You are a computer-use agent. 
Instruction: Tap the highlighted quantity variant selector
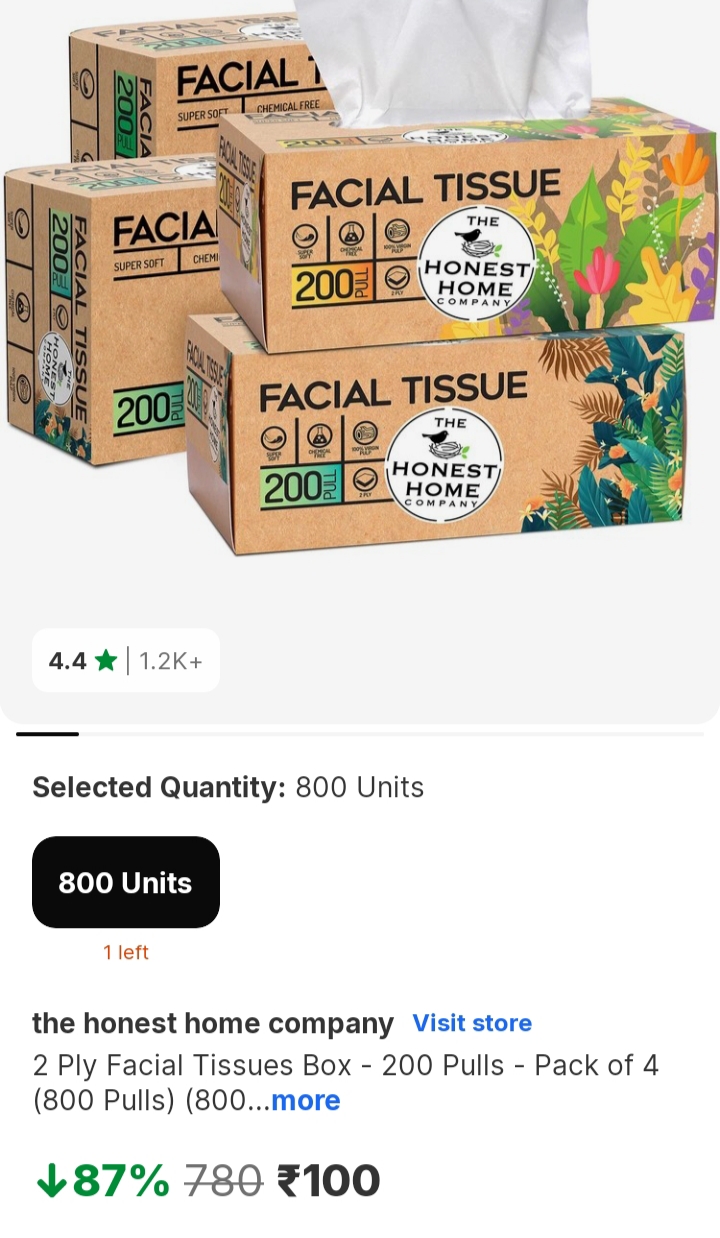[125, 882]
